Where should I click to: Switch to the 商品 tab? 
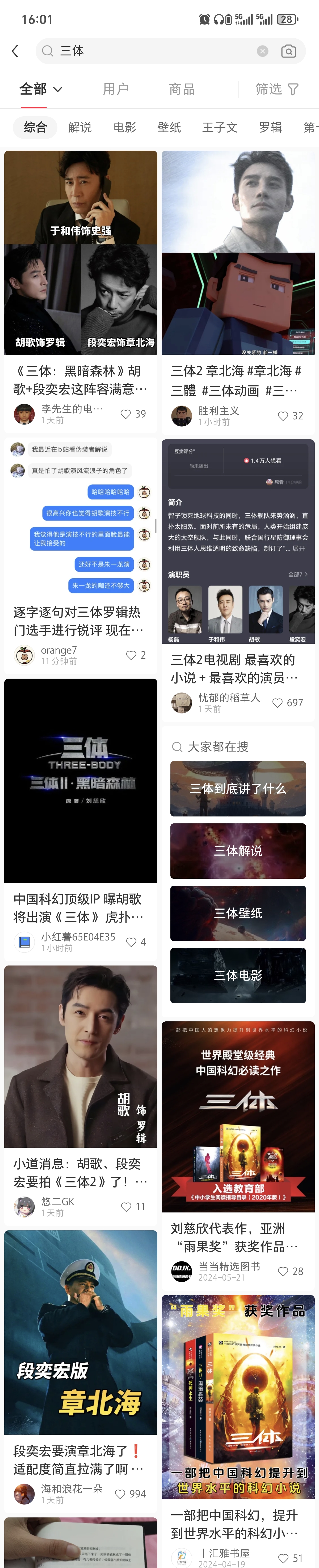point(182,89)
